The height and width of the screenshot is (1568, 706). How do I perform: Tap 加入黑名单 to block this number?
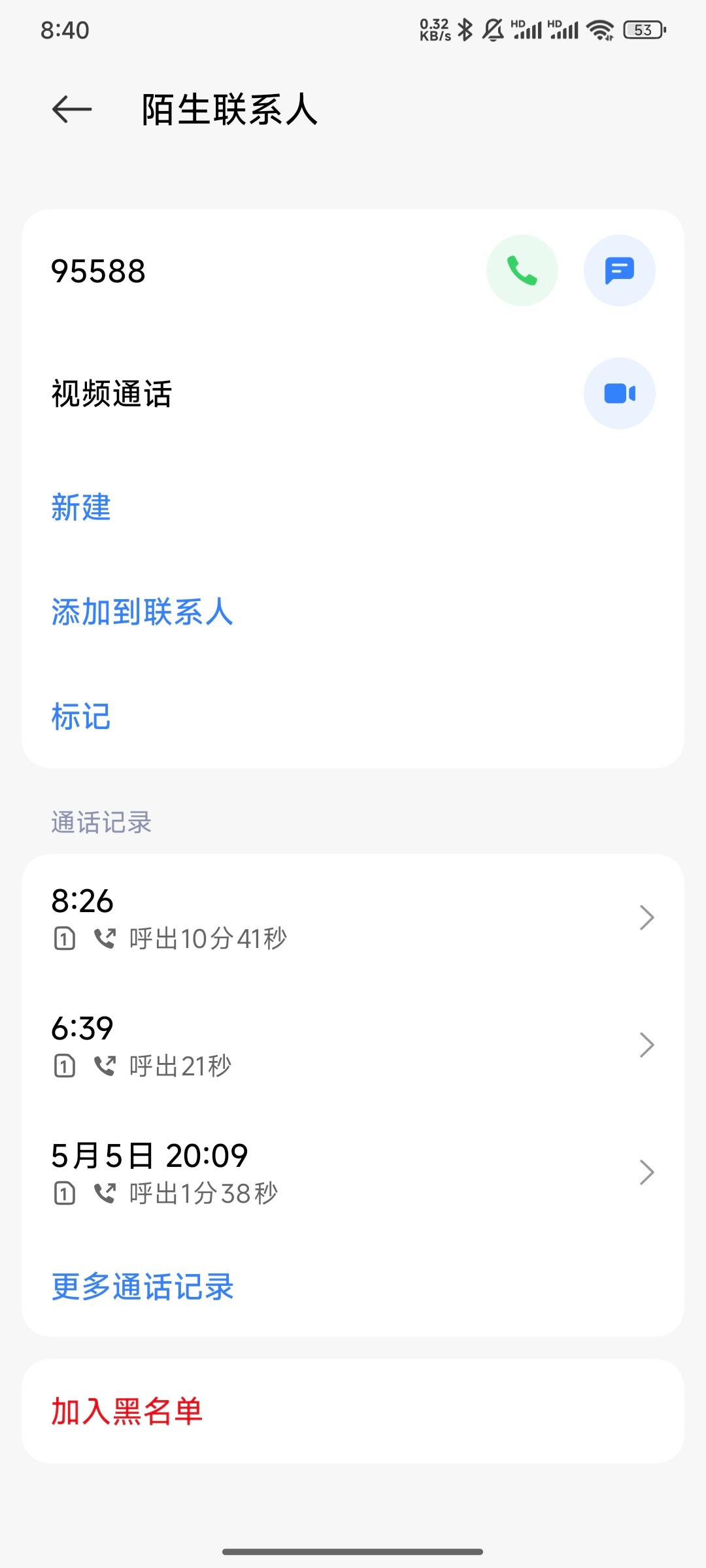(x=127, y=1411)
